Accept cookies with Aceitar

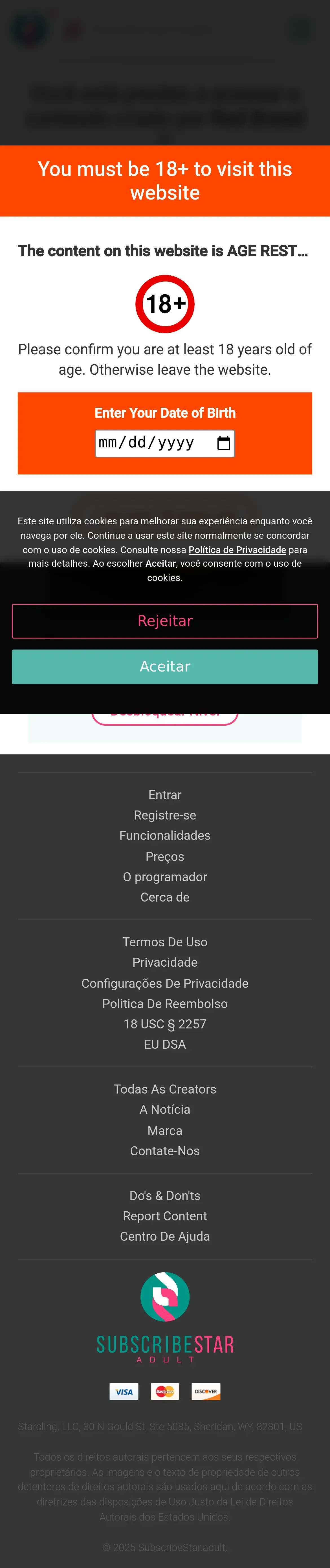pyautogui.click(x=165, y=666)
